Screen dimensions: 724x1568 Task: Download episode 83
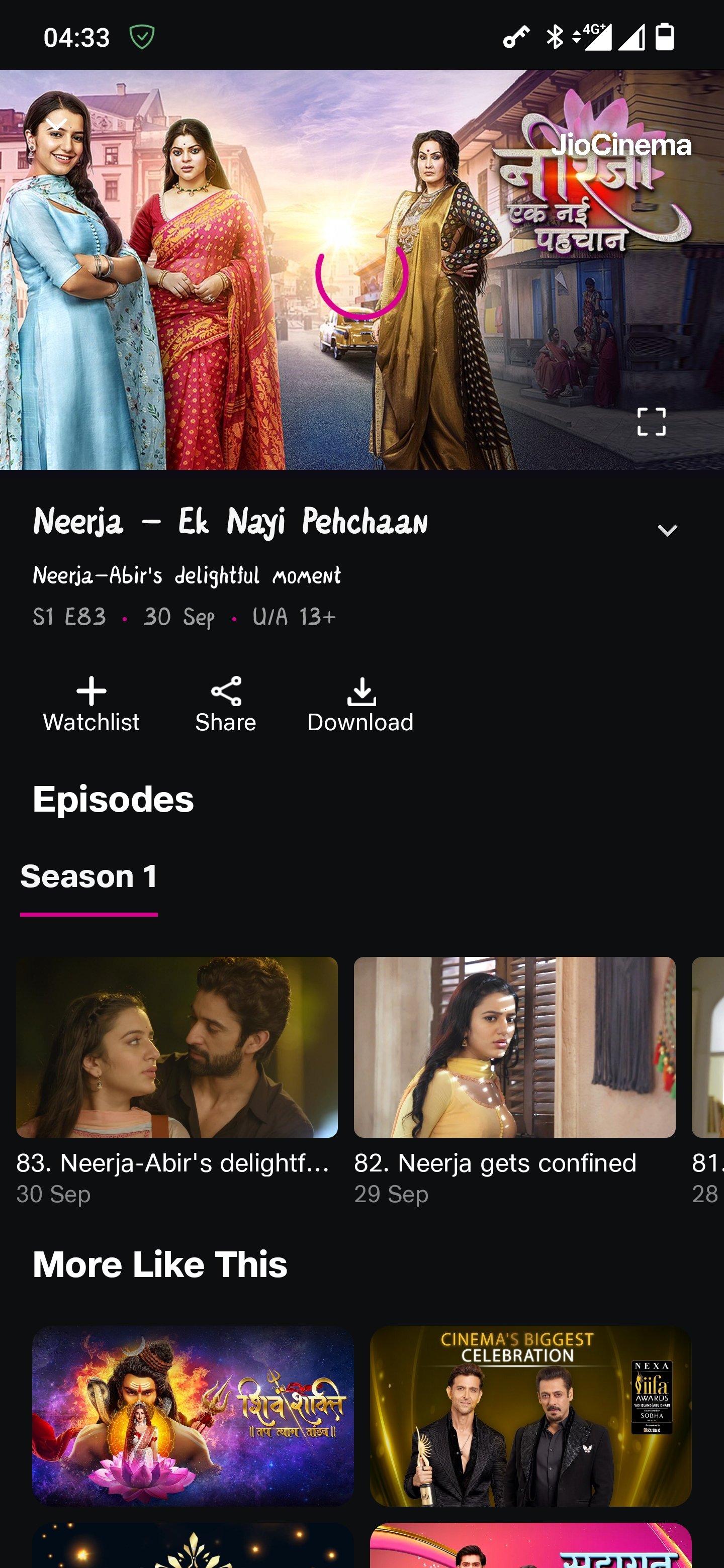[x=360, y=704]
